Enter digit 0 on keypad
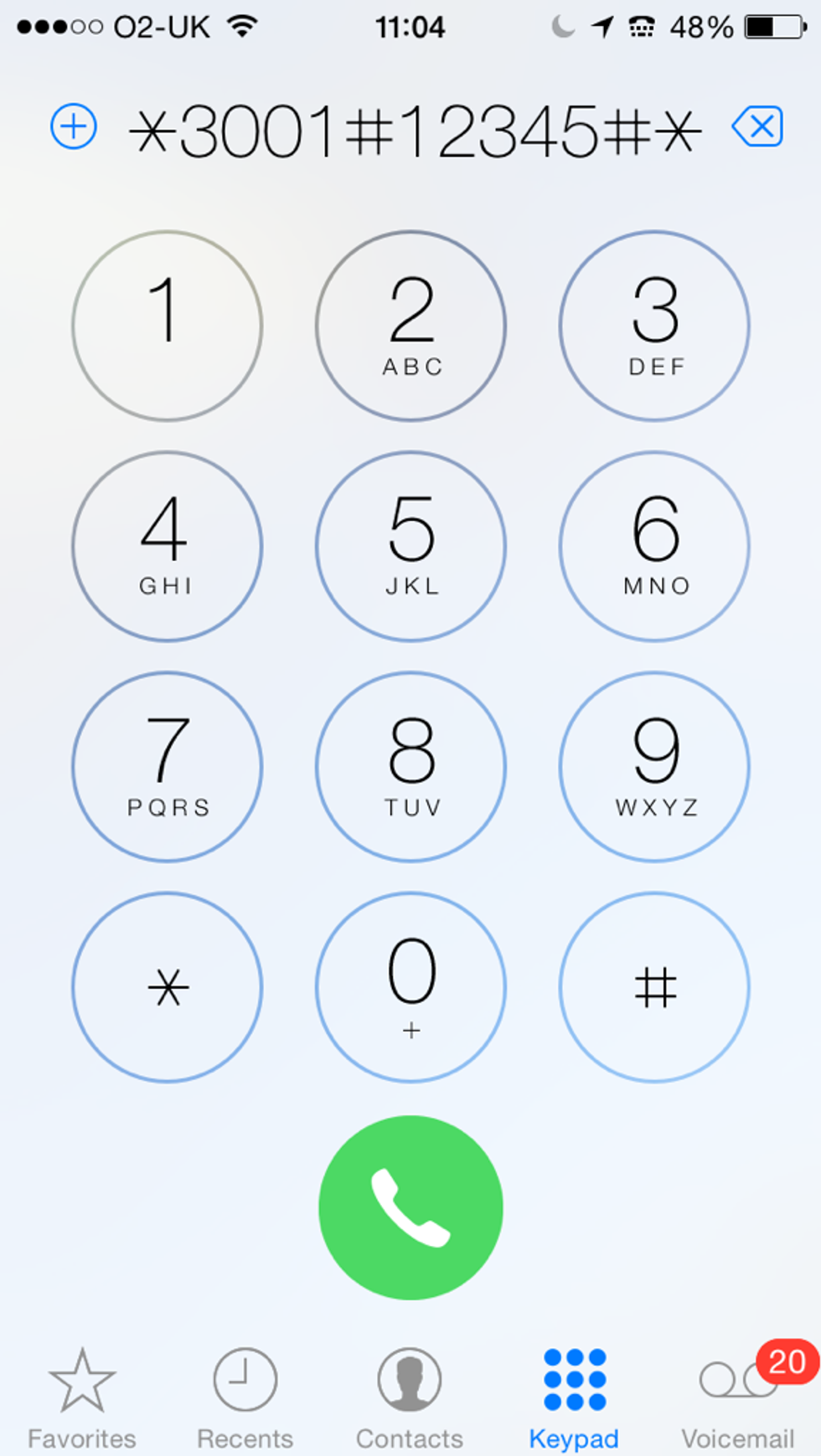This screenshot has width=821, height=1456. [x=410, y=987]
